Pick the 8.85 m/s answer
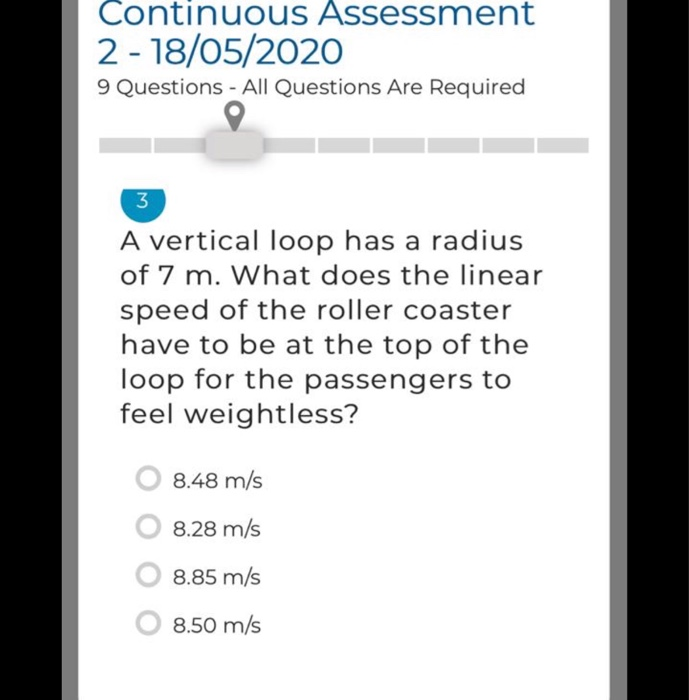 pyautogui.click(x=148, y=576)
